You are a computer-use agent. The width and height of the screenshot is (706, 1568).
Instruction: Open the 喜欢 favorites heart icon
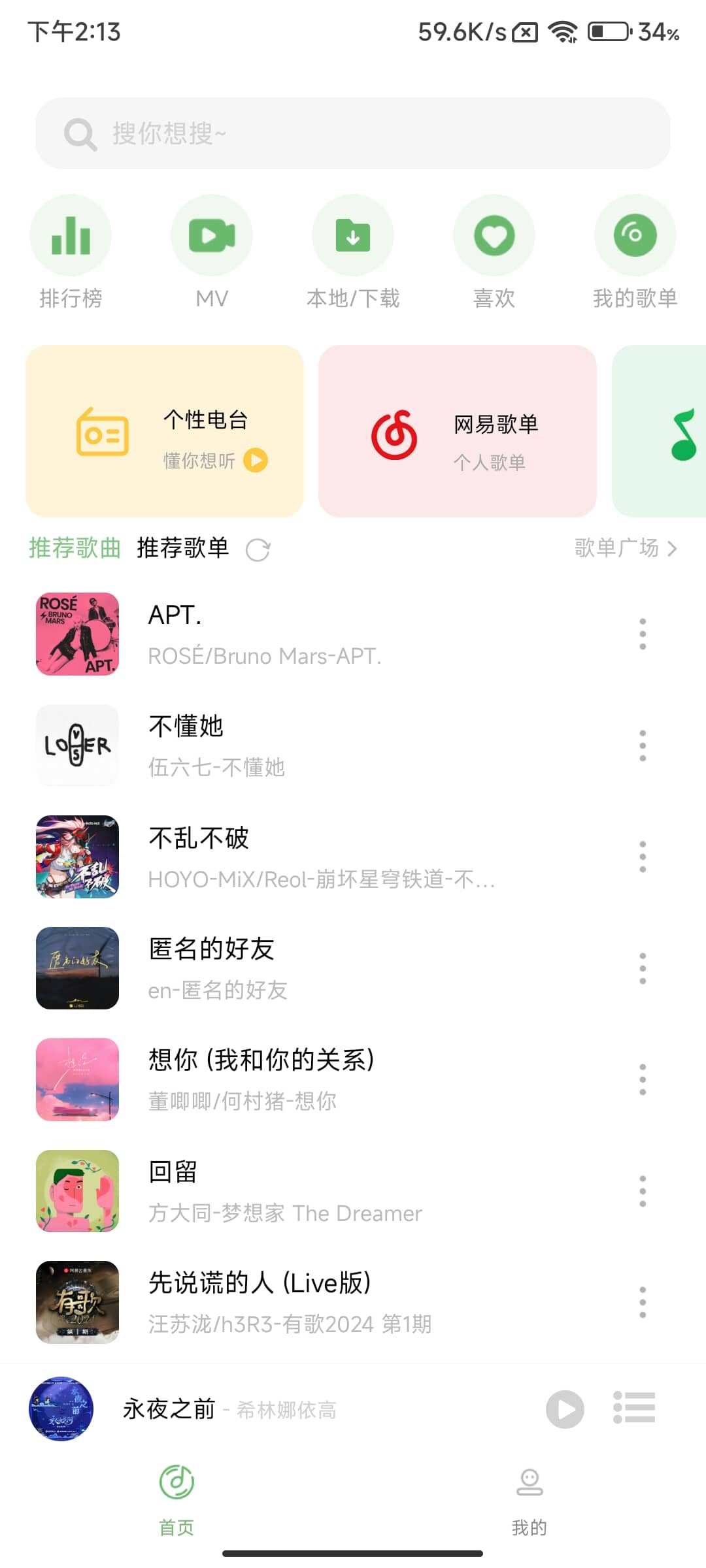coord(494,235)
